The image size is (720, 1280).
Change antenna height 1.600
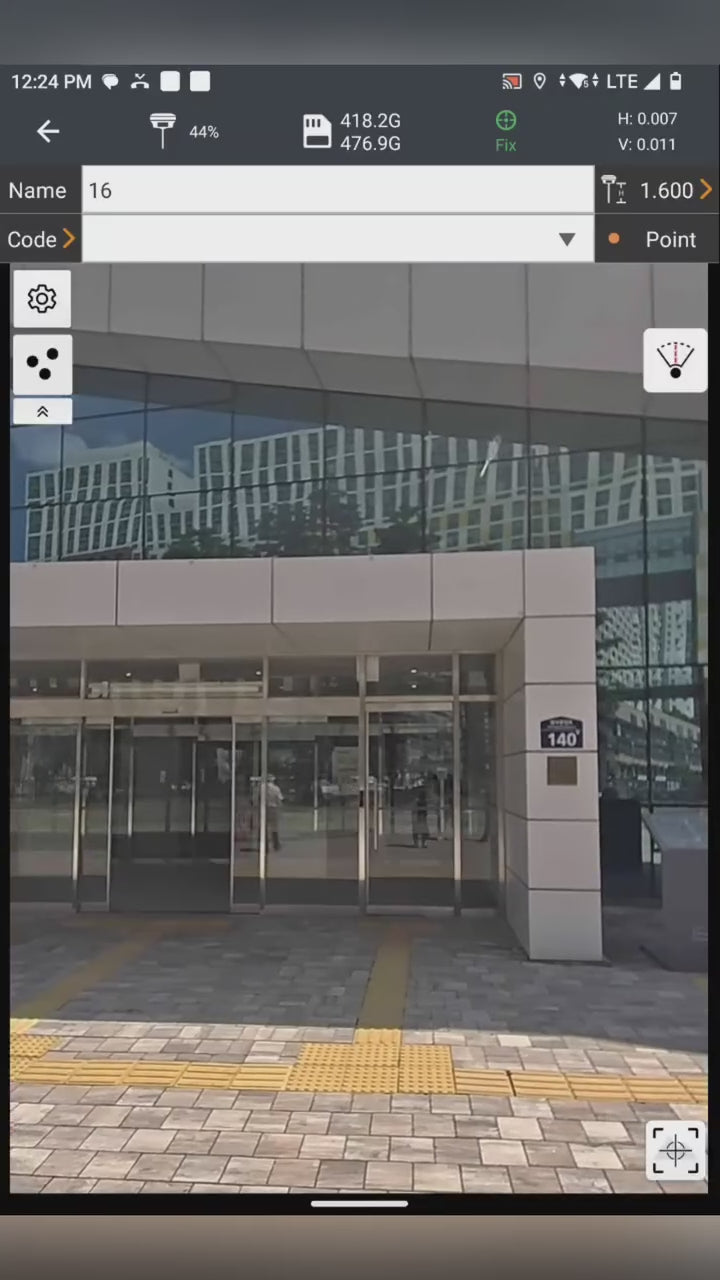[x=657, y=190]
